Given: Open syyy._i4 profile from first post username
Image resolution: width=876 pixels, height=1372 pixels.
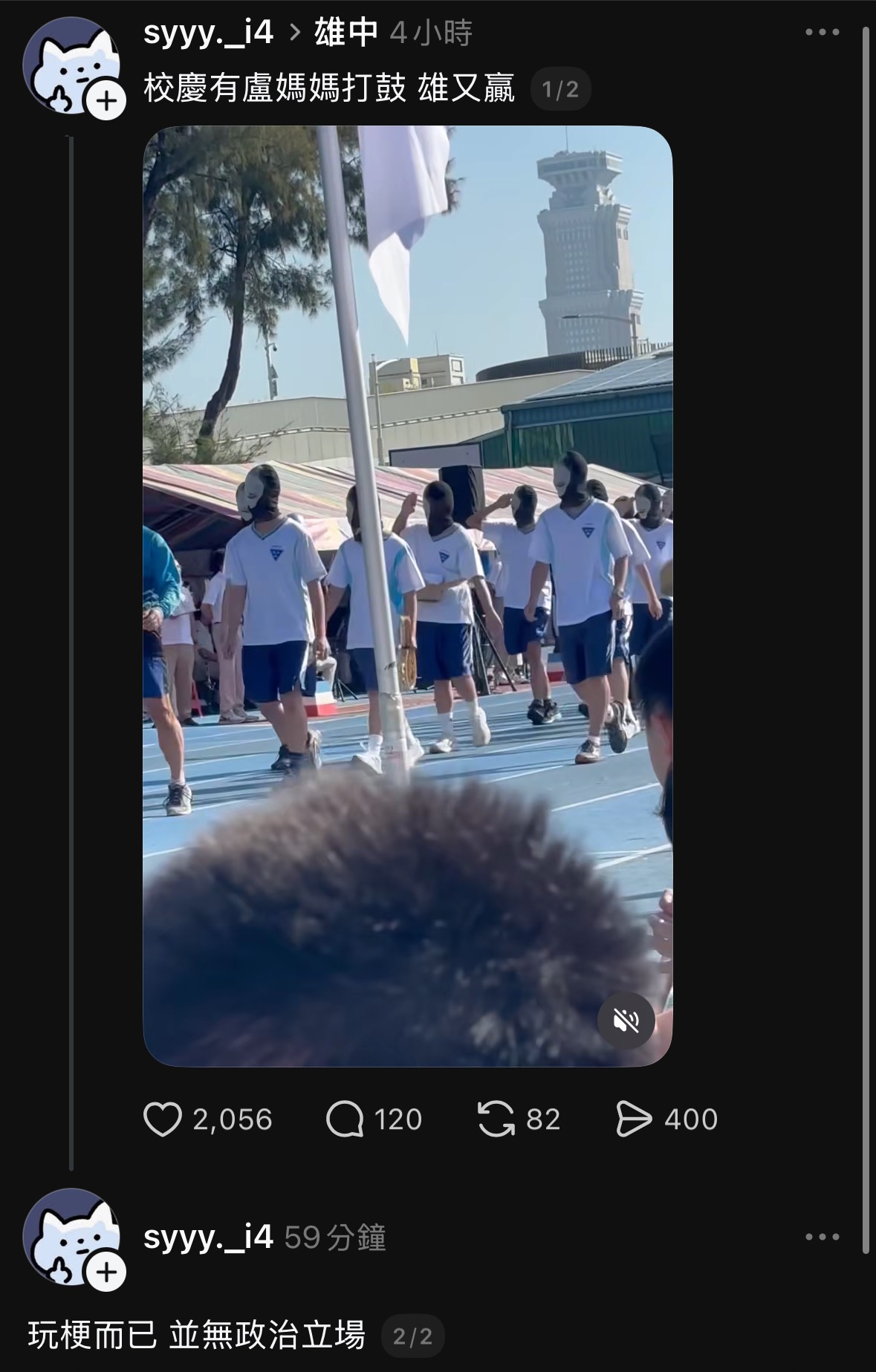Looking at the screenshot, I should (208, 33).
